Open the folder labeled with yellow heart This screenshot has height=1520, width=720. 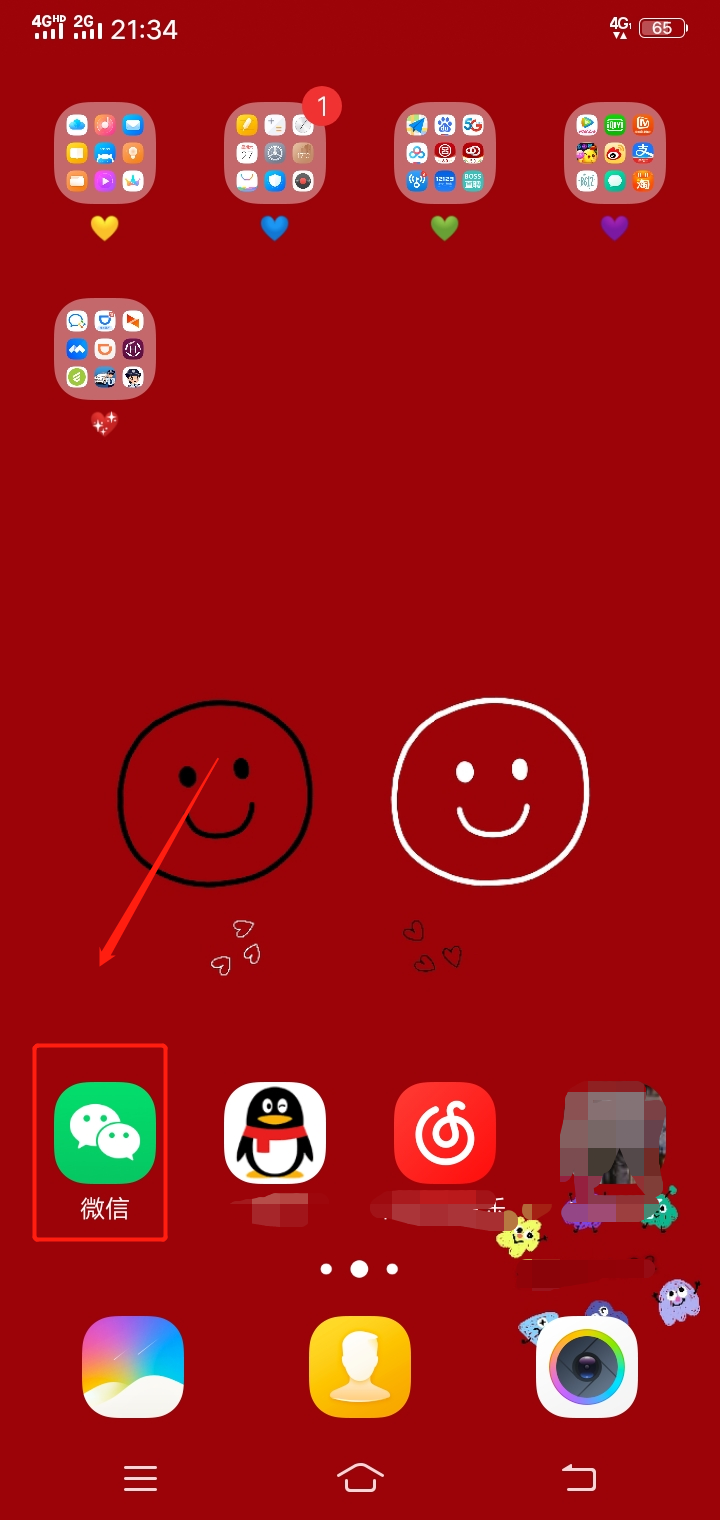[105, 153]
